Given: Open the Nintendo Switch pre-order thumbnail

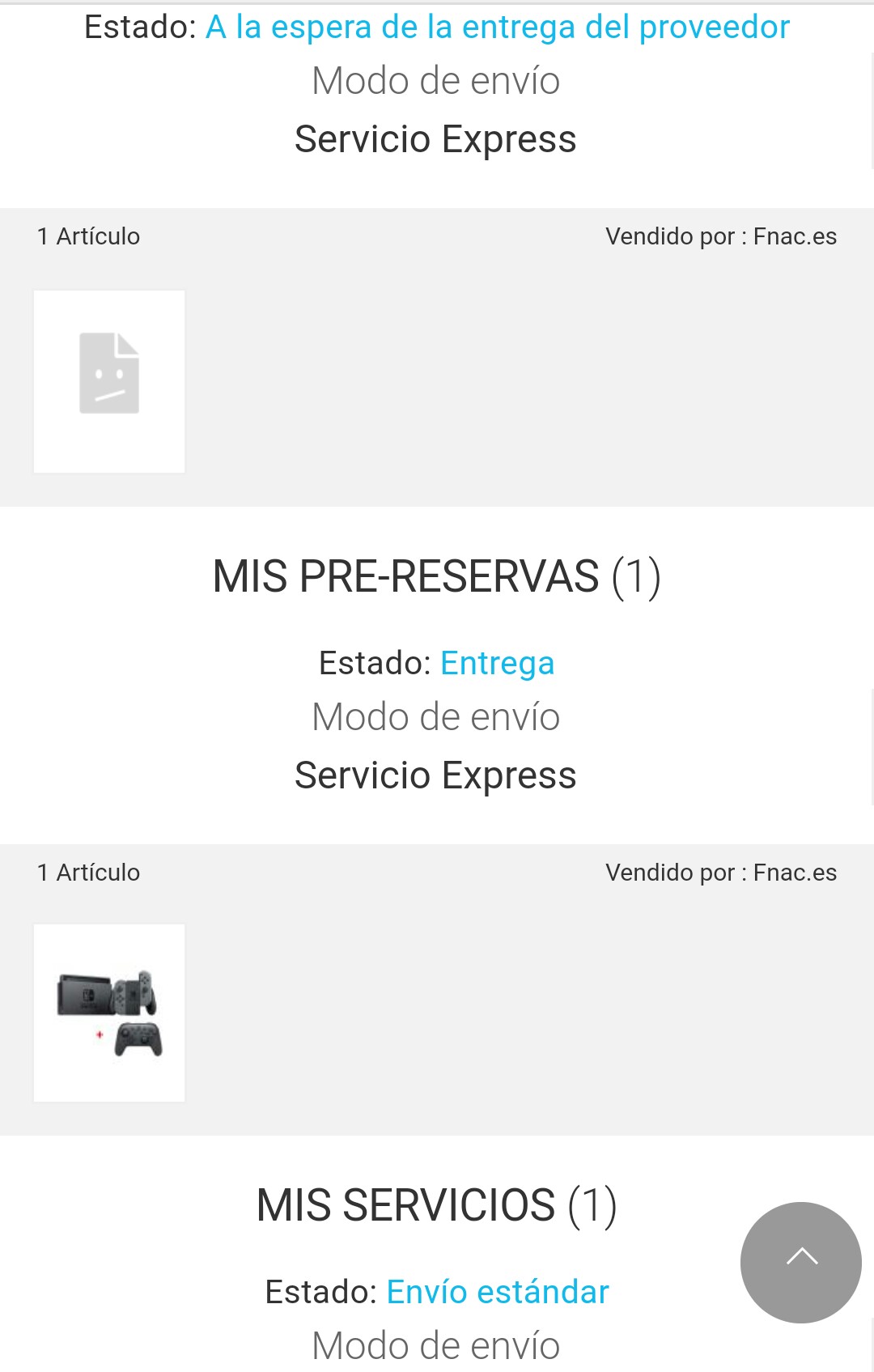Looking at the screenshot, I should tap(109, 1013).
